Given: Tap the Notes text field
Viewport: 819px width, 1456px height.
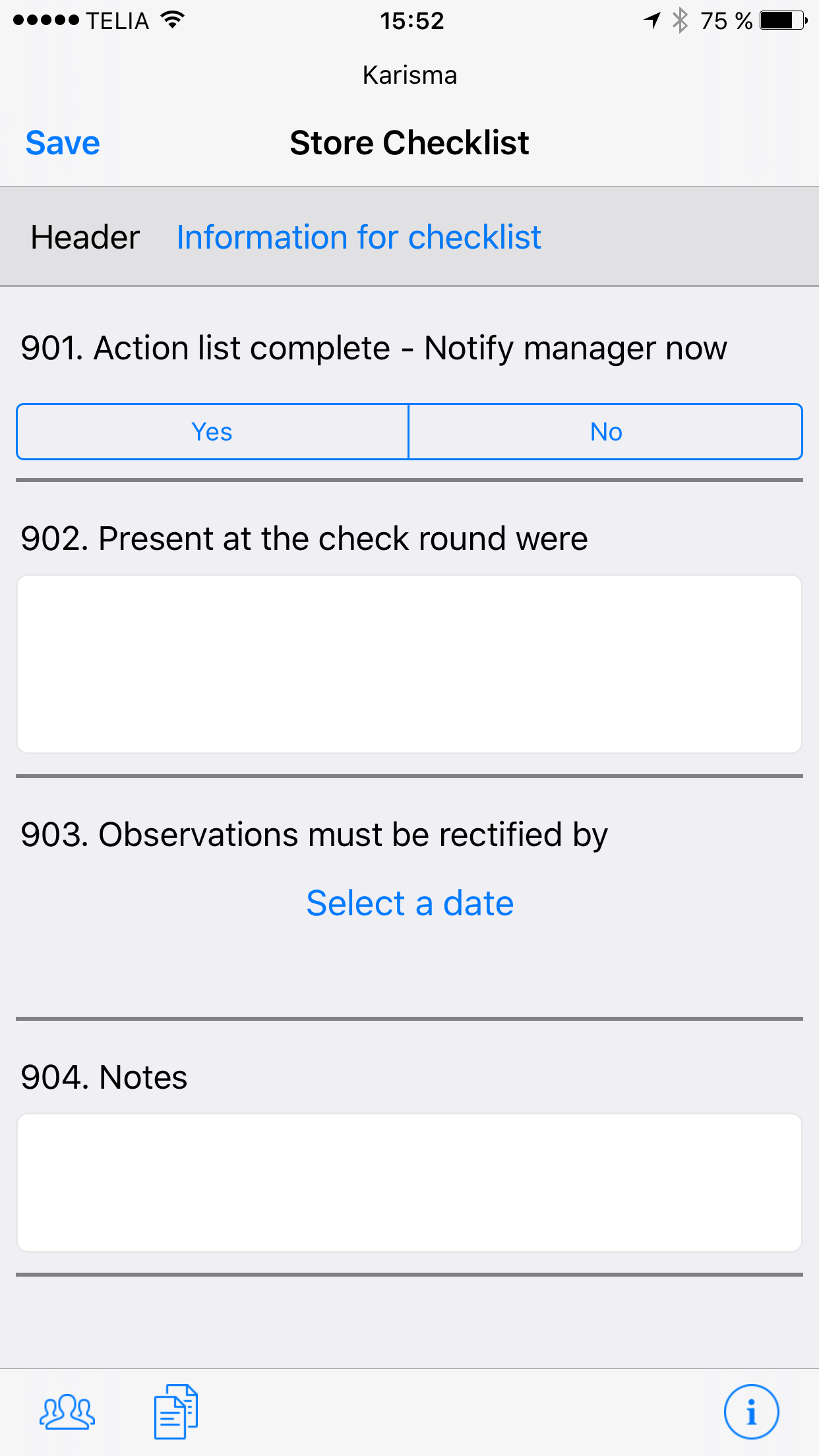Looking at the screenshot, I should 409,1182.
